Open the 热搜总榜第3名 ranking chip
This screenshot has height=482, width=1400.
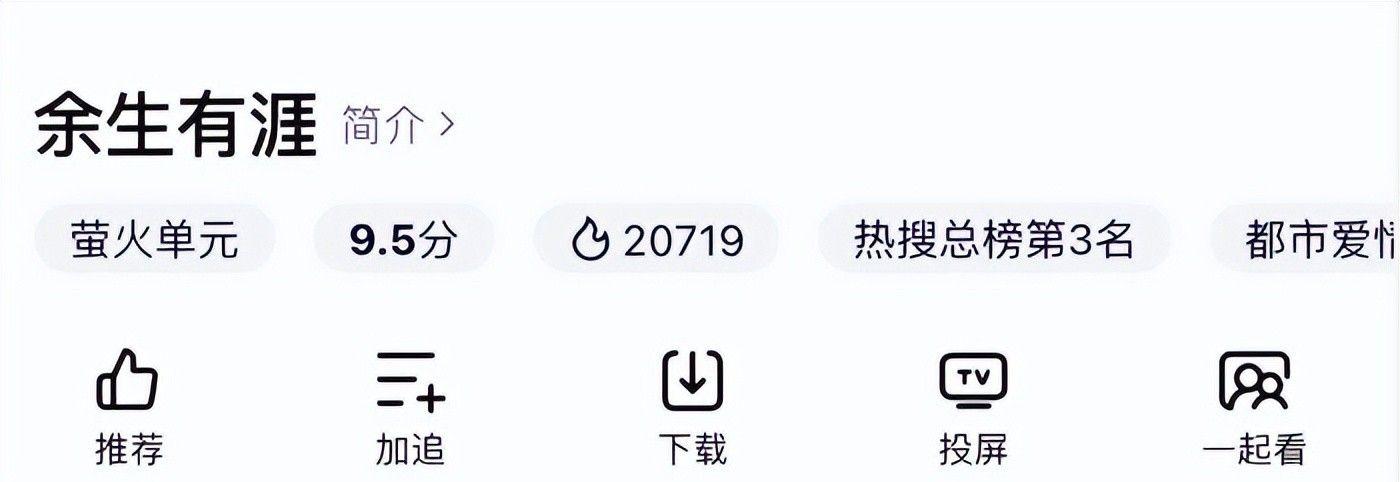coord(993,240)
